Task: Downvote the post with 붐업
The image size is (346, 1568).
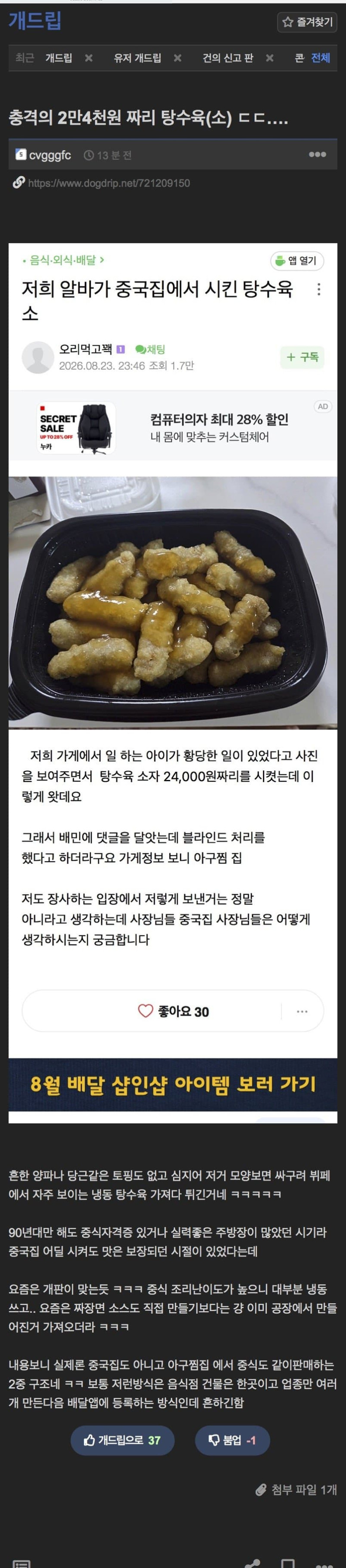Action: click(x=232, y=1440)
